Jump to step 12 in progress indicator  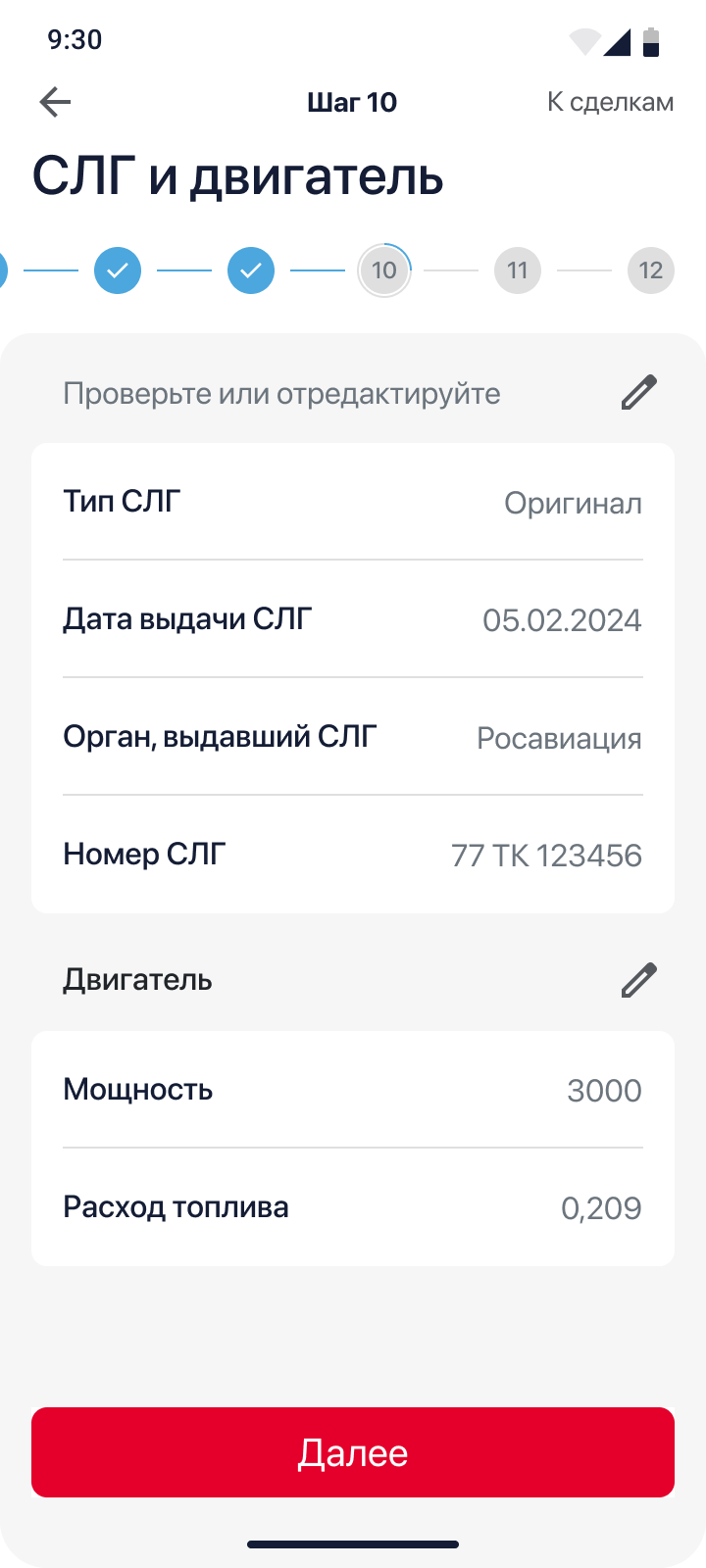pos(651,270)
